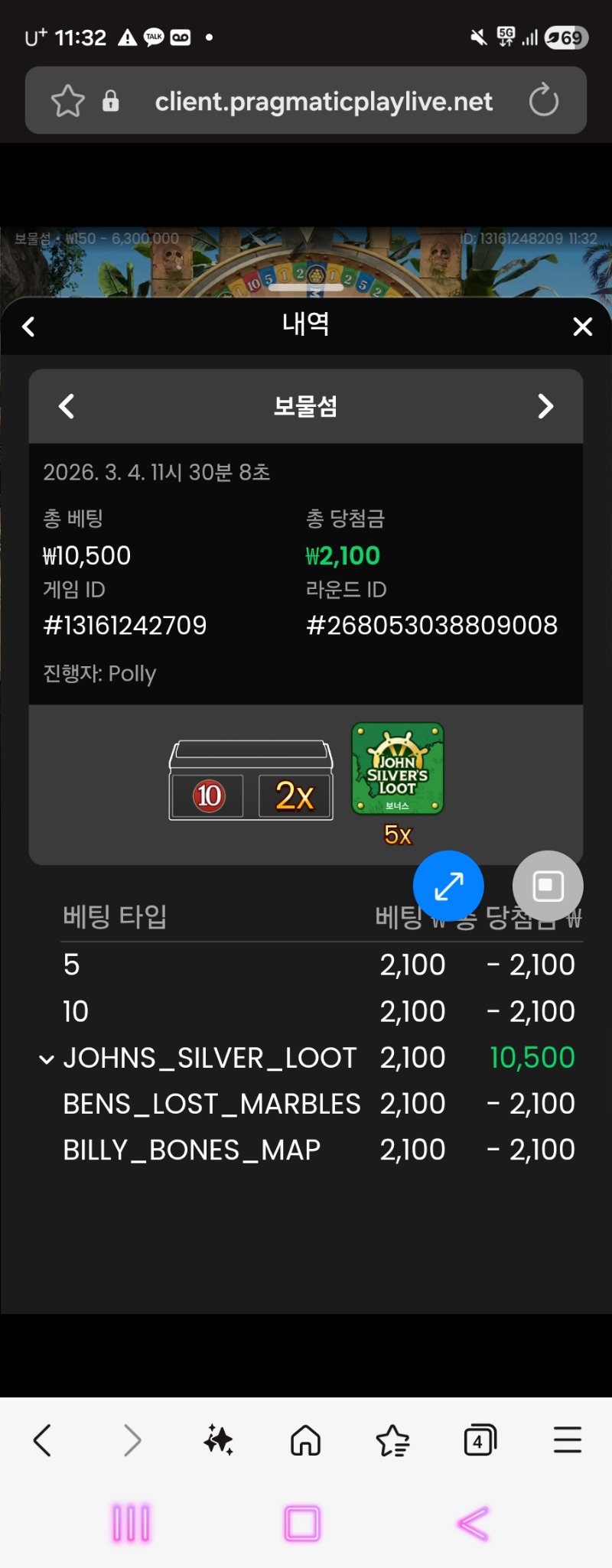Expand the JOHNS_SILVER_LOOT bet row
This screenshot has width=612, height=1568.
pos(47,1059)
